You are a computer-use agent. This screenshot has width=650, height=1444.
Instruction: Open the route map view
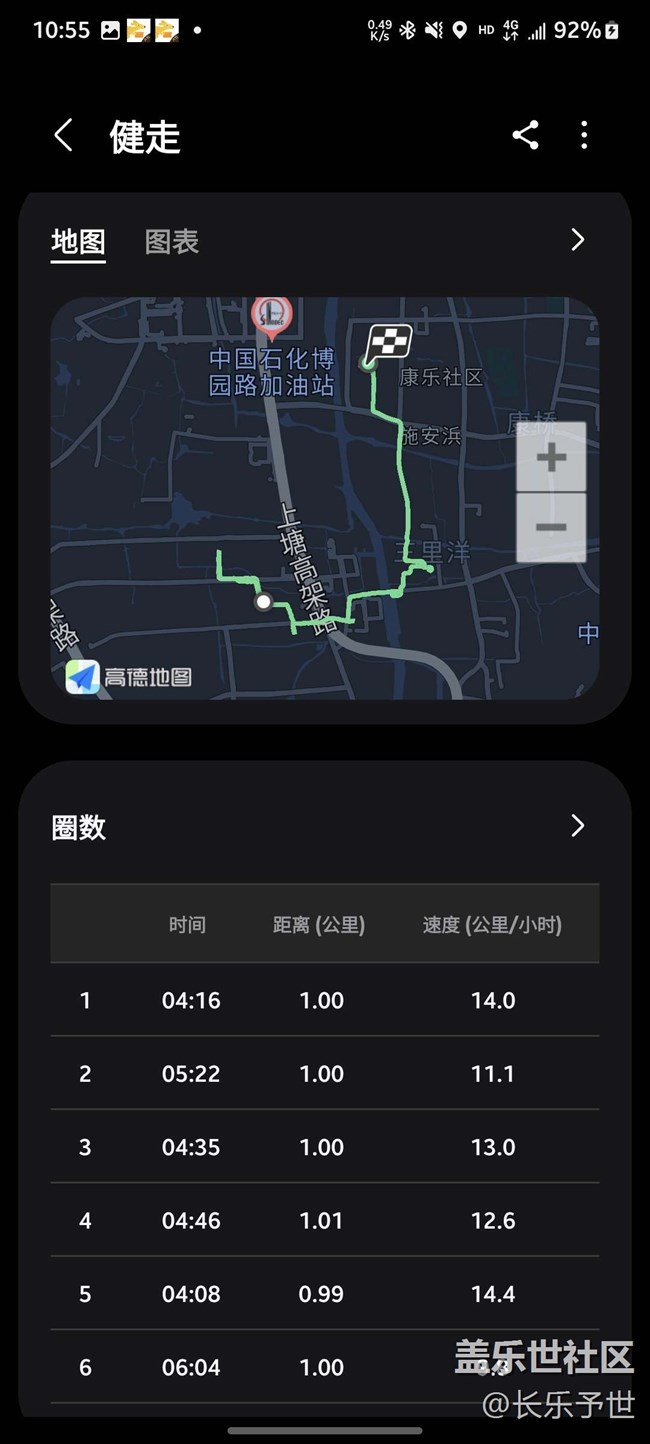[x=325, y=498]
